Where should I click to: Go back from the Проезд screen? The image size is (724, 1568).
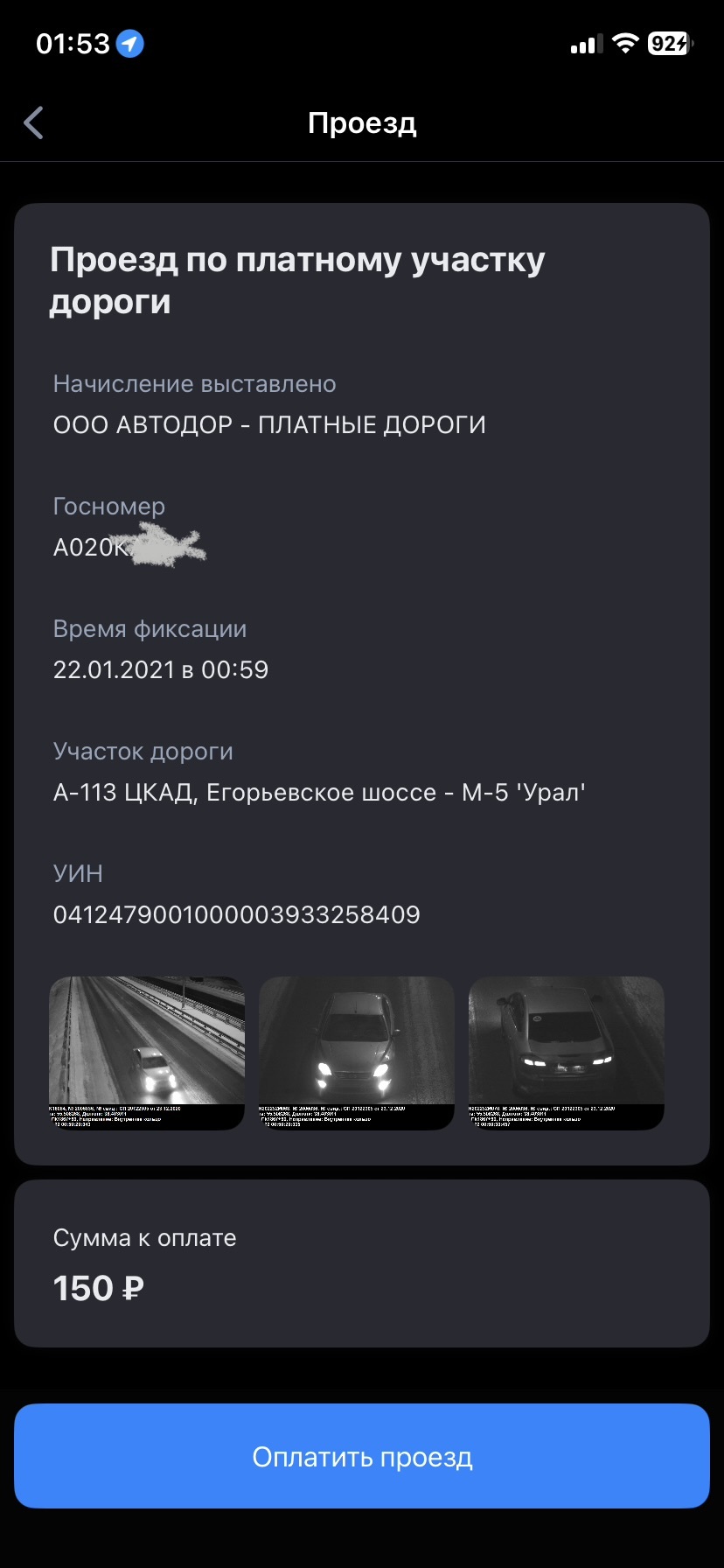(x=34, y=123)
